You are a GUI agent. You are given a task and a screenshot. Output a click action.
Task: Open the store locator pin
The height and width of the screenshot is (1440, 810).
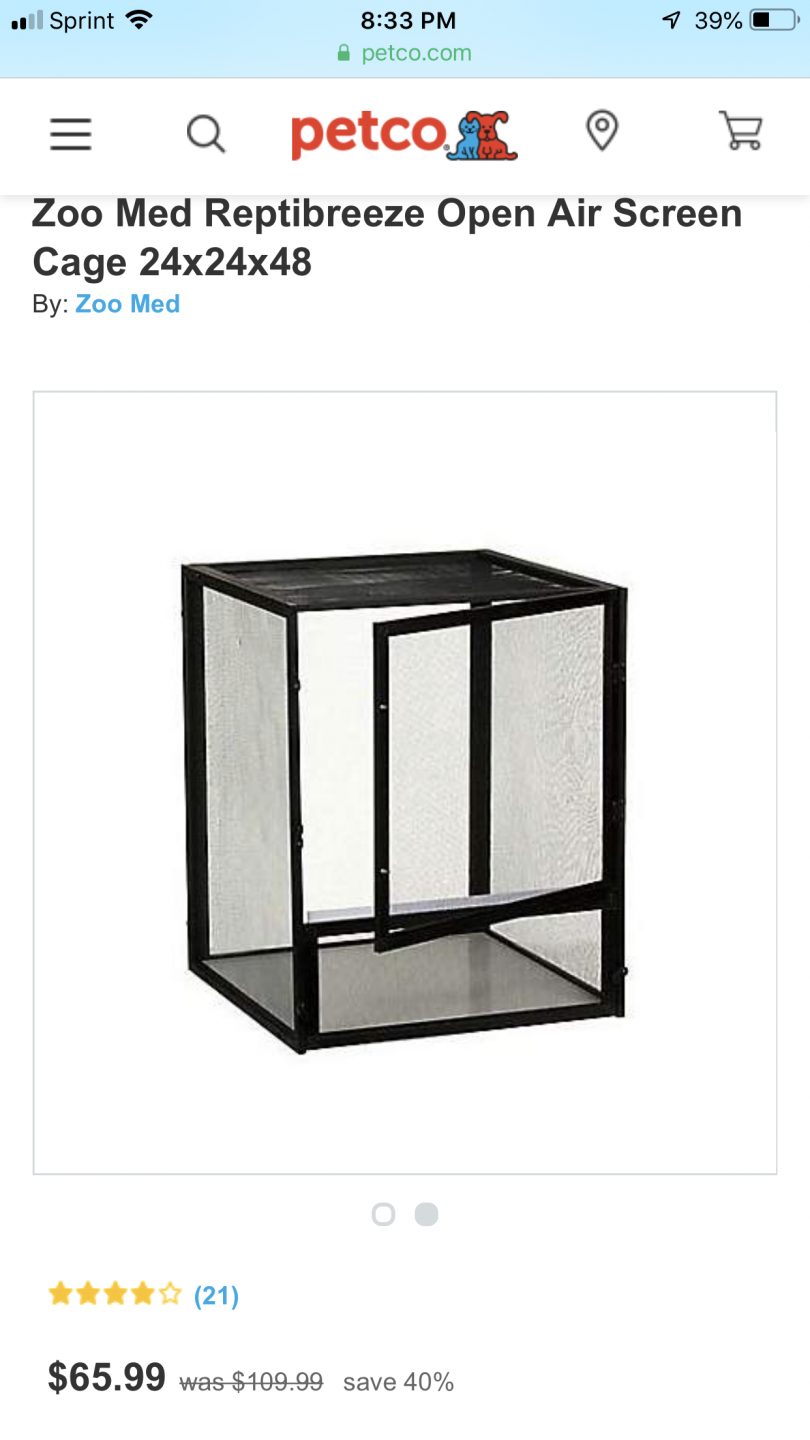[x=601, y=131]
